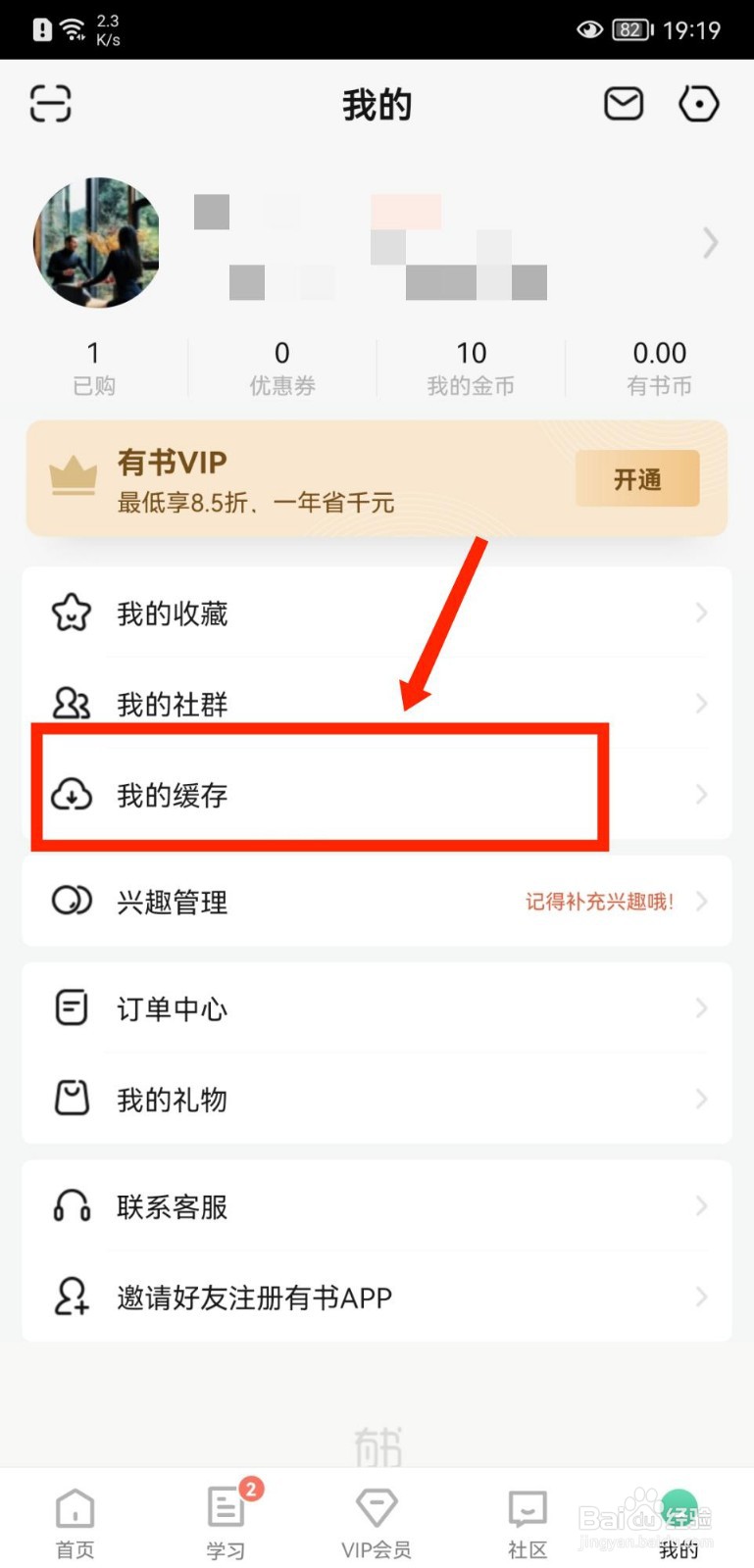The height and width of the screenshot is (1568, 754).
Task: Open the message envelope icon
Action: 624,103
